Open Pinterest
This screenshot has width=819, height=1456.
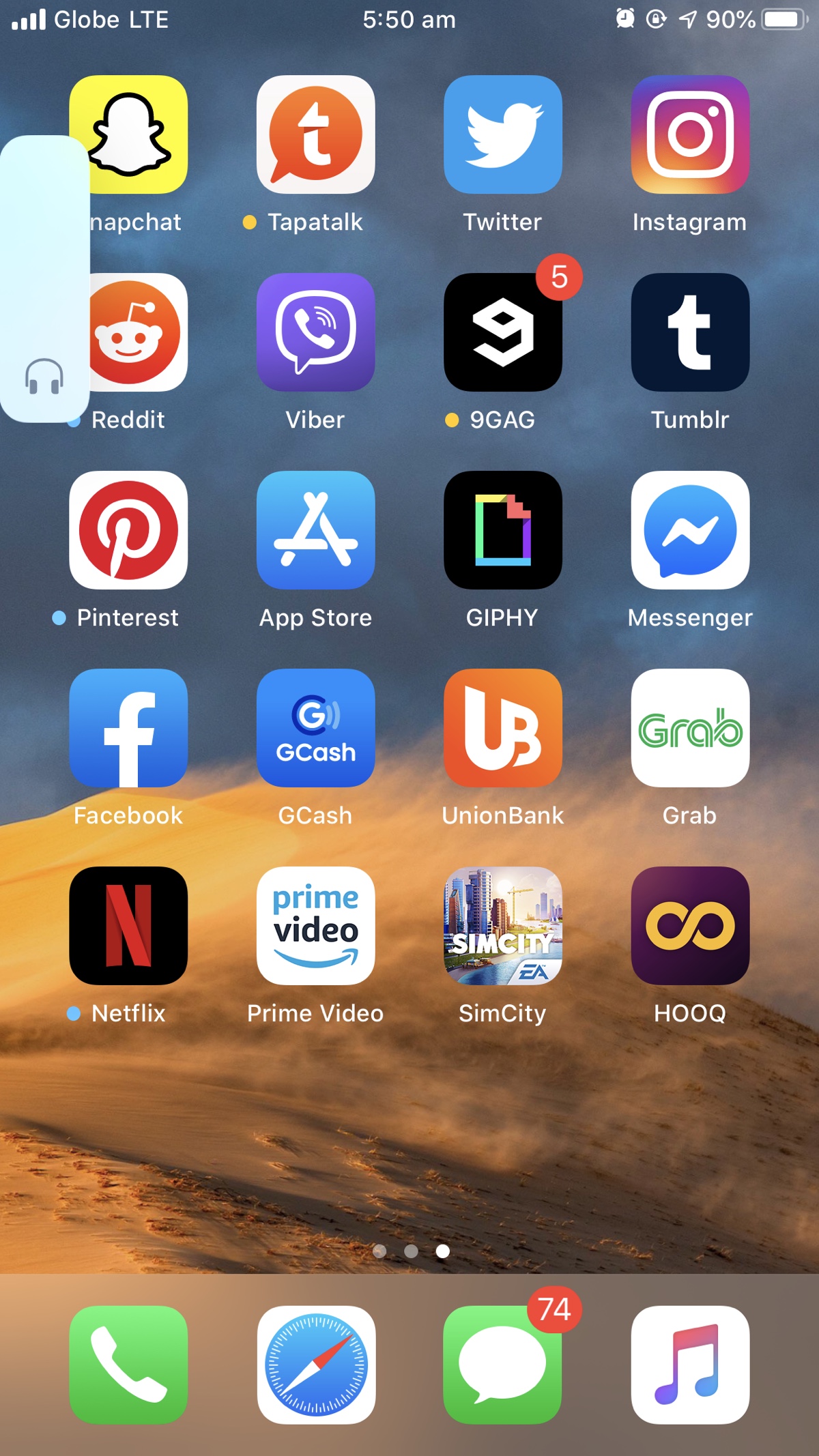click(x=128, y=530)
